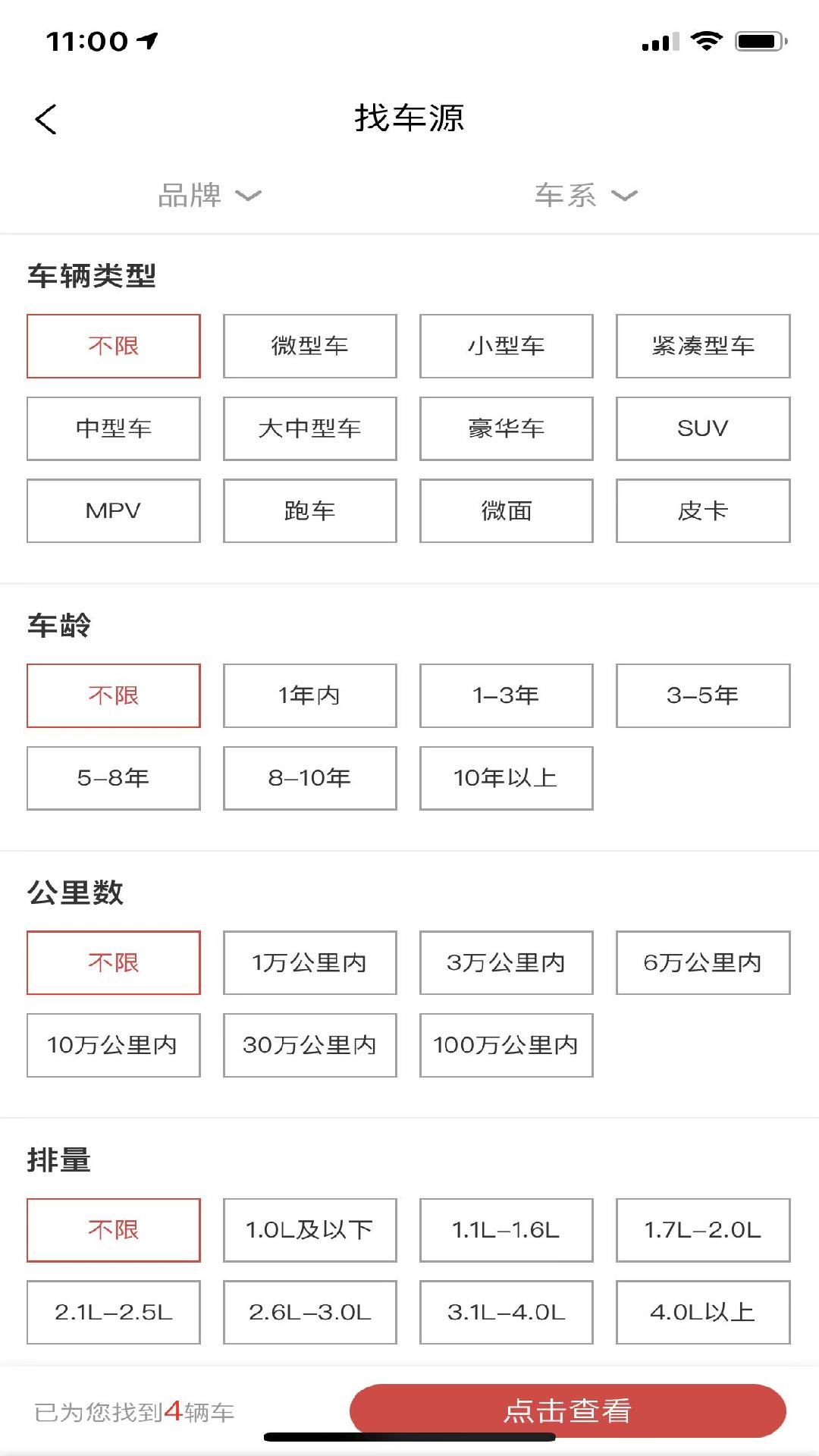Select 4.0L以上 engine displacement

pos(701,1313)
